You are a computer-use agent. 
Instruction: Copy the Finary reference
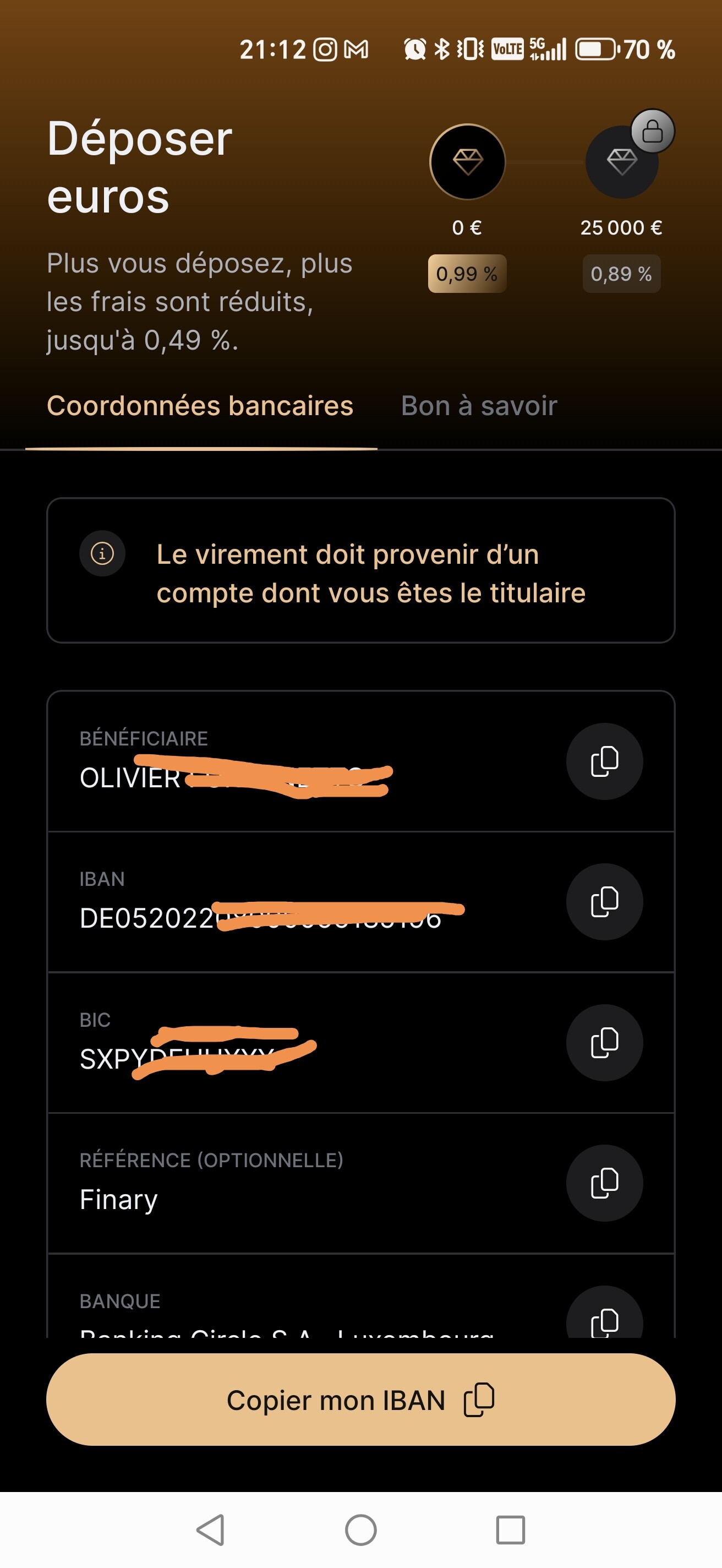604,1183
